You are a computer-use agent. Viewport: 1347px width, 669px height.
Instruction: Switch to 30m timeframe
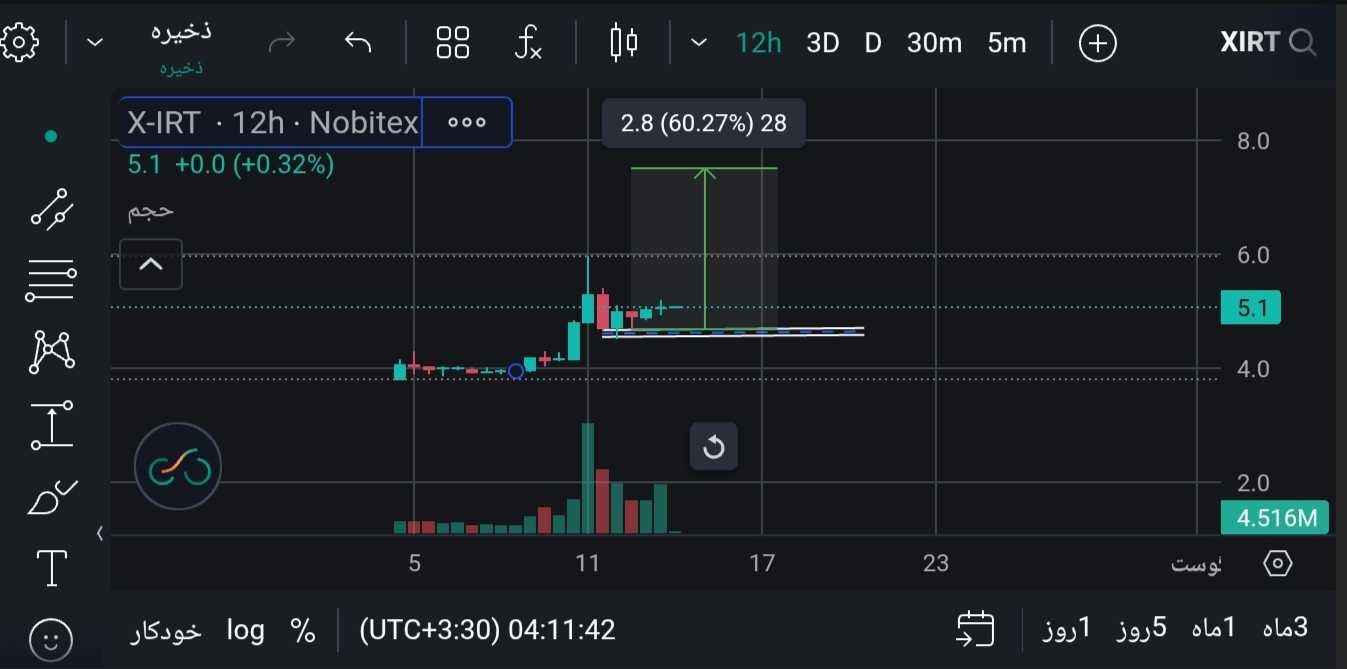pos(934,43)
